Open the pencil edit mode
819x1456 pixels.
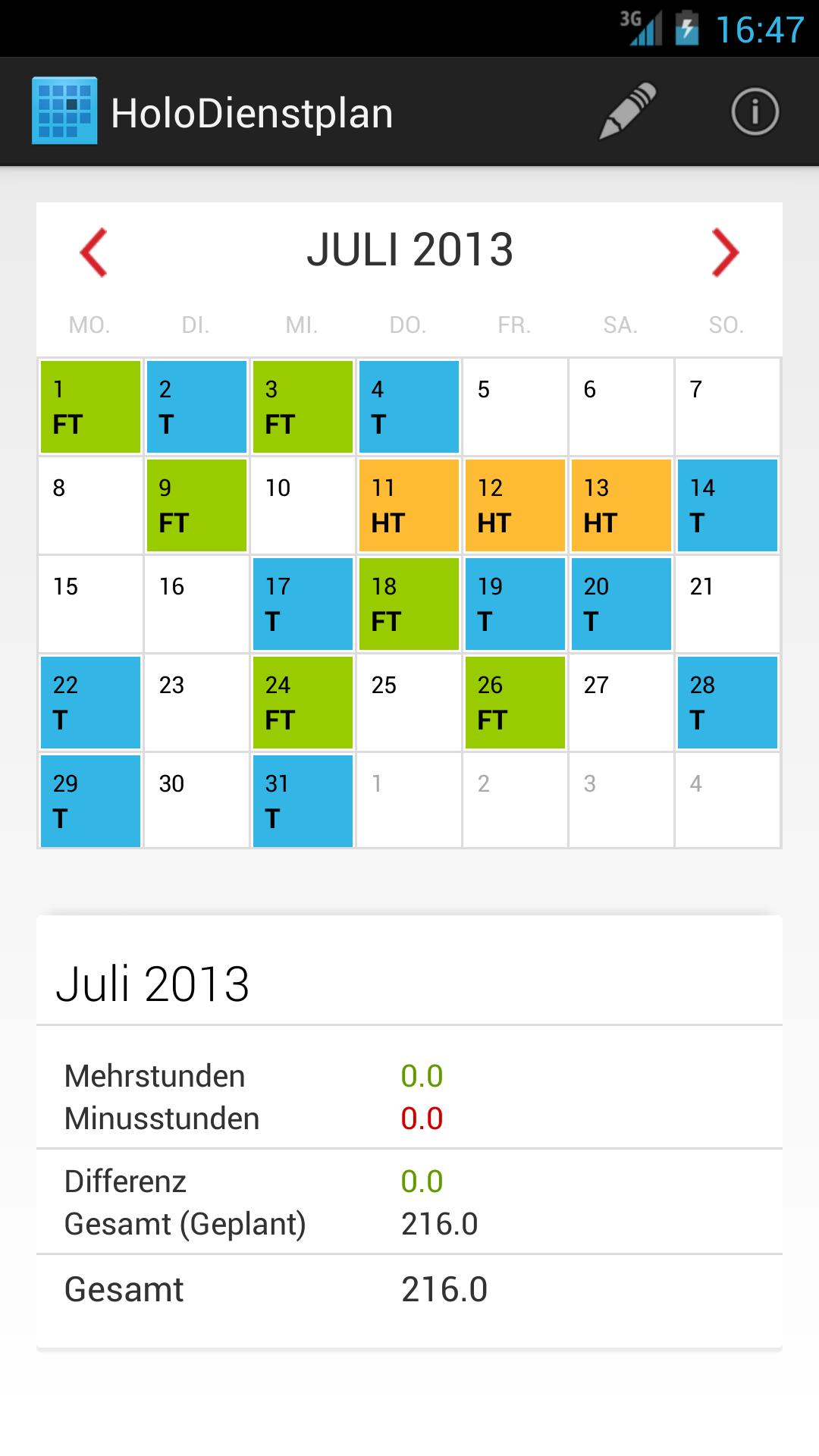point(628,112)
